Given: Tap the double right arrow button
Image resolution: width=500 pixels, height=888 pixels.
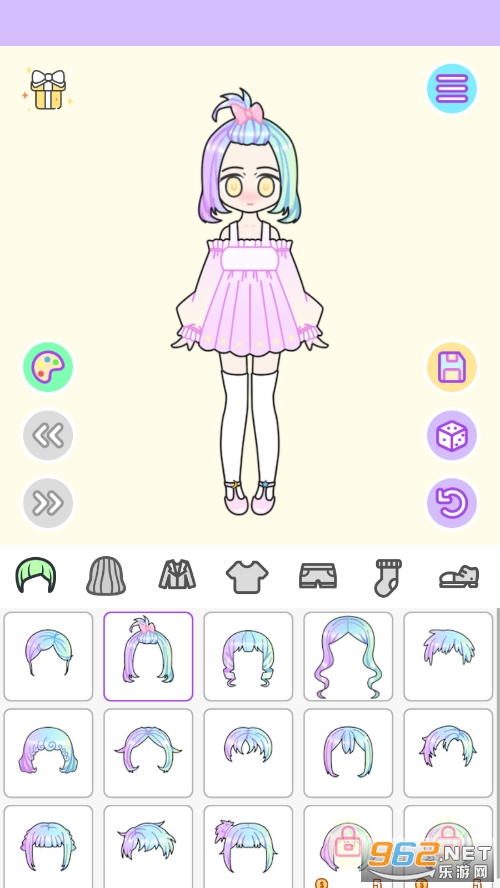Looking at the screenshot, I should [48, 503].
